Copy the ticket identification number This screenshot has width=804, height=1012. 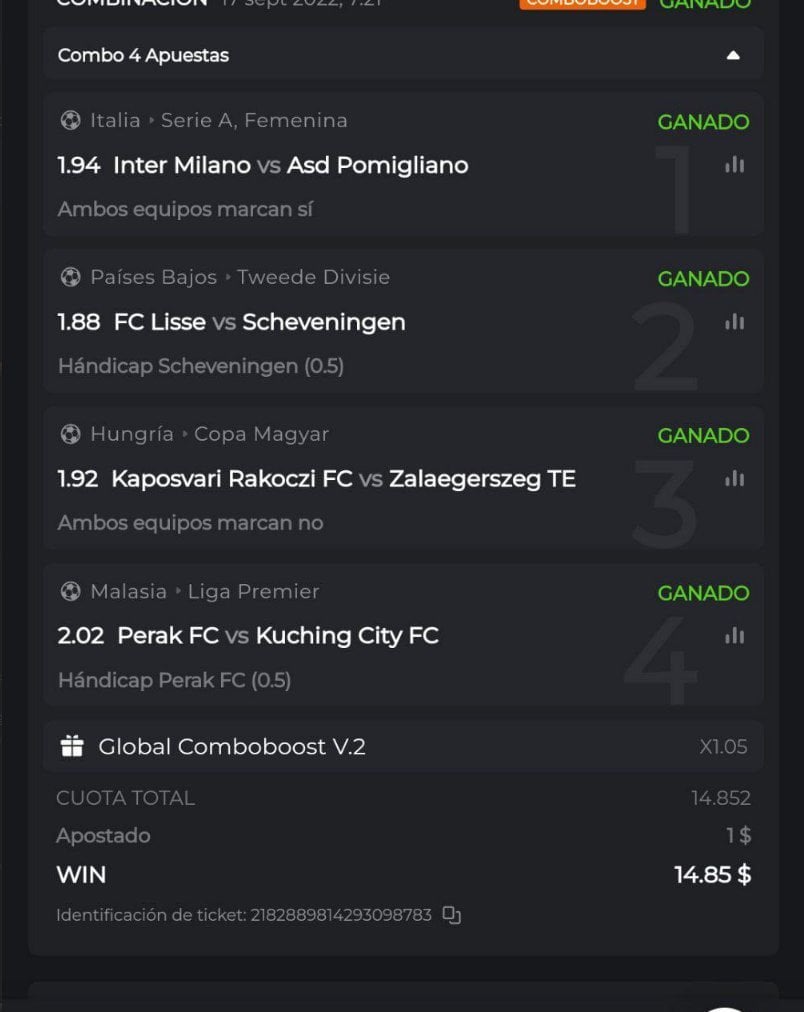pyautogui.click(x=452, y=915)
